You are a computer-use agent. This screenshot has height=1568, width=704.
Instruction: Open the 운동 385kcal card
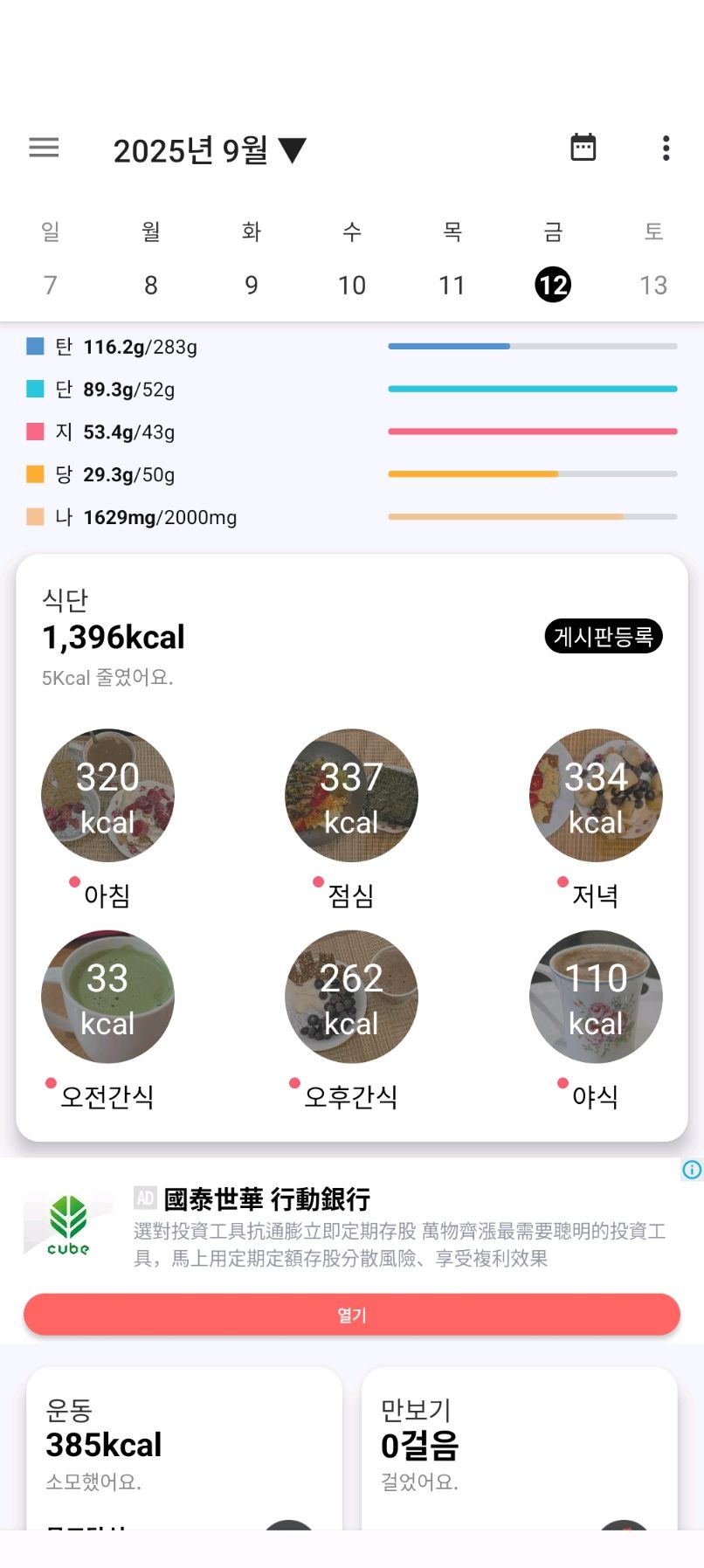[184, 1447]
